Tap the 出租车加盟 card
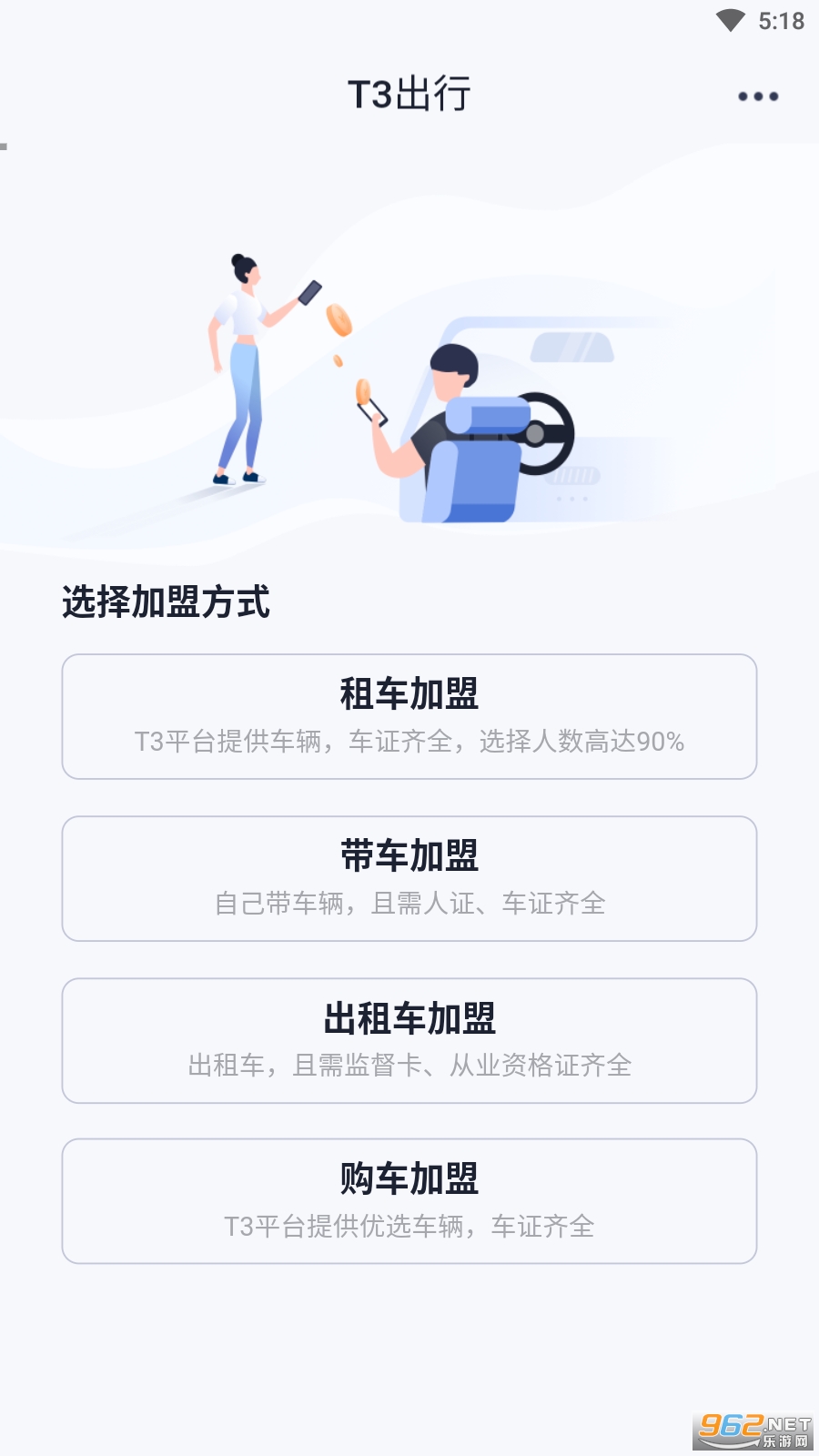 409,1040
